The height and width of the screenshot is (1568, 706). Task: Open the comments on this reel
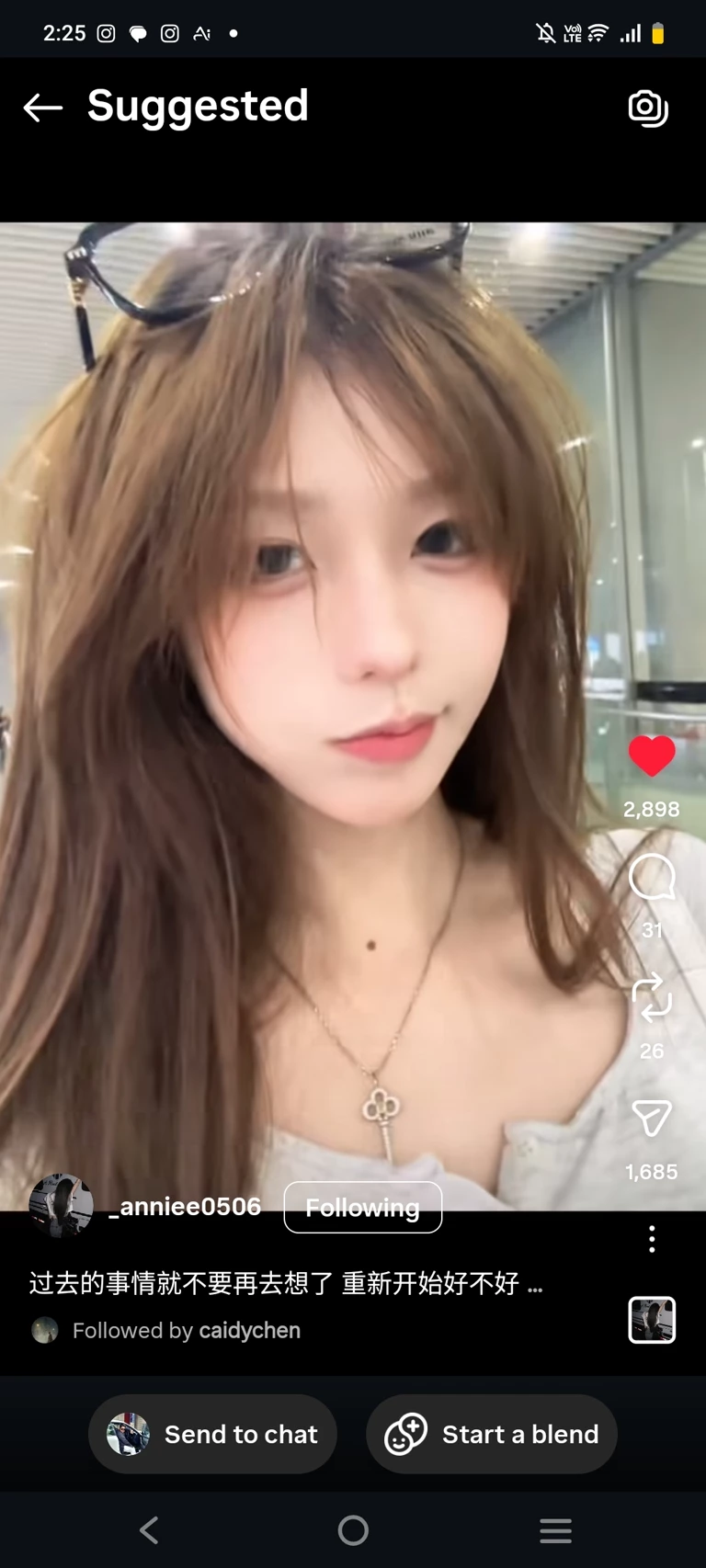click(652, 877)
